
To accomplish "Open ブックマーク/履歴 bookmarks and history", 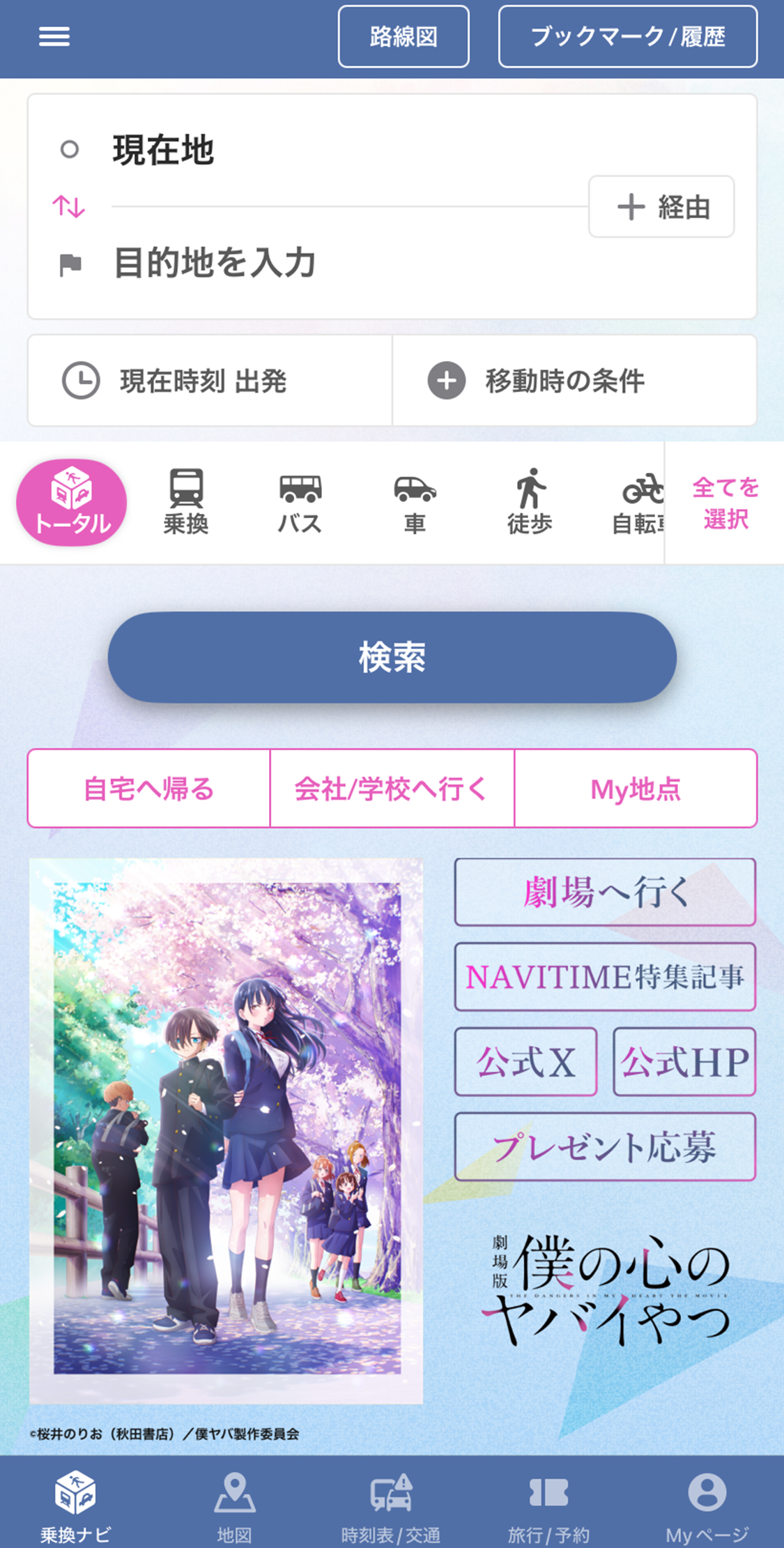I will (627, 37).
